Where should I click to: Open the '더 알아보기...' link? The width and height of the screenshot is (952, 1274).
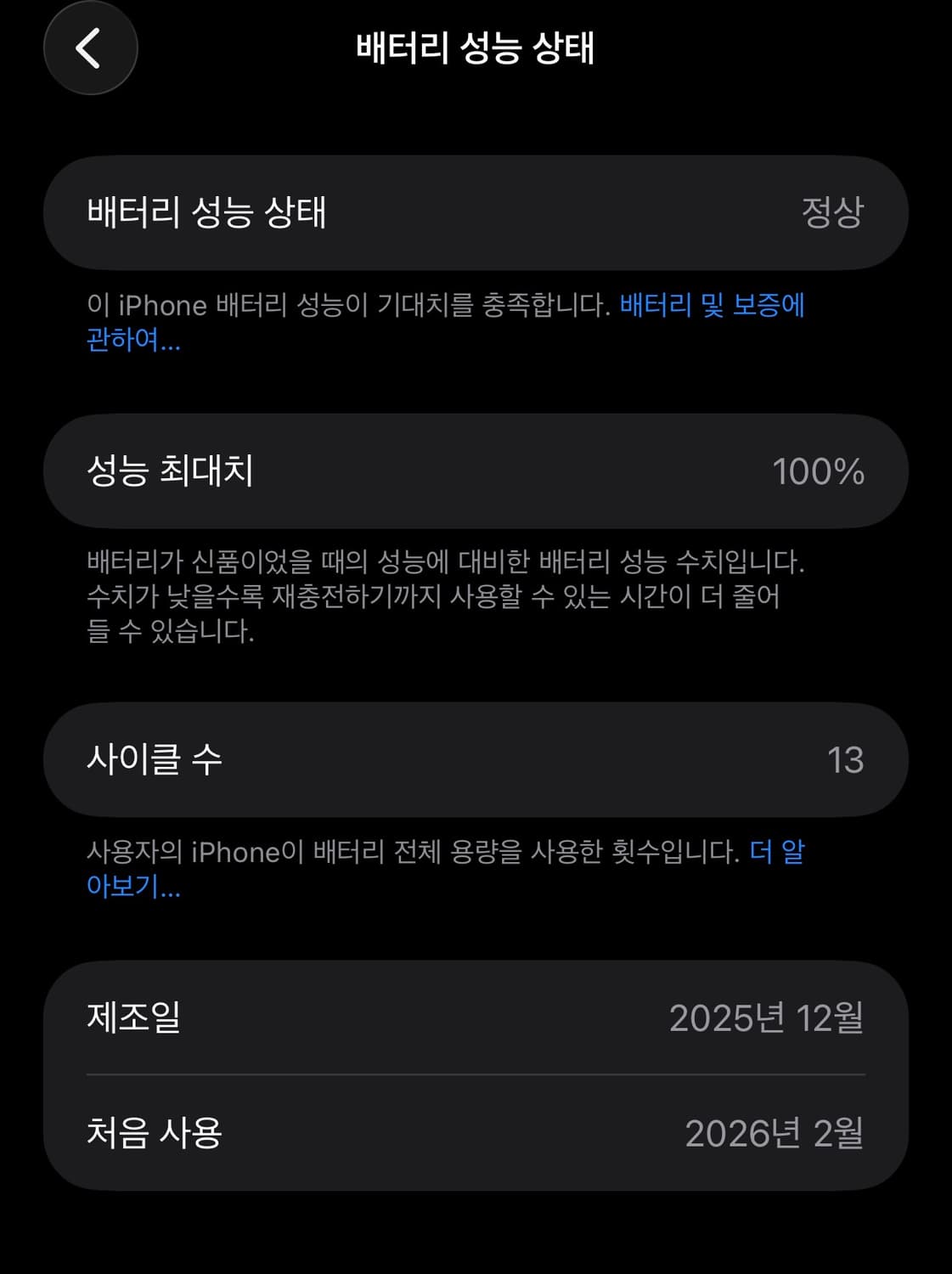click(778, 852)
